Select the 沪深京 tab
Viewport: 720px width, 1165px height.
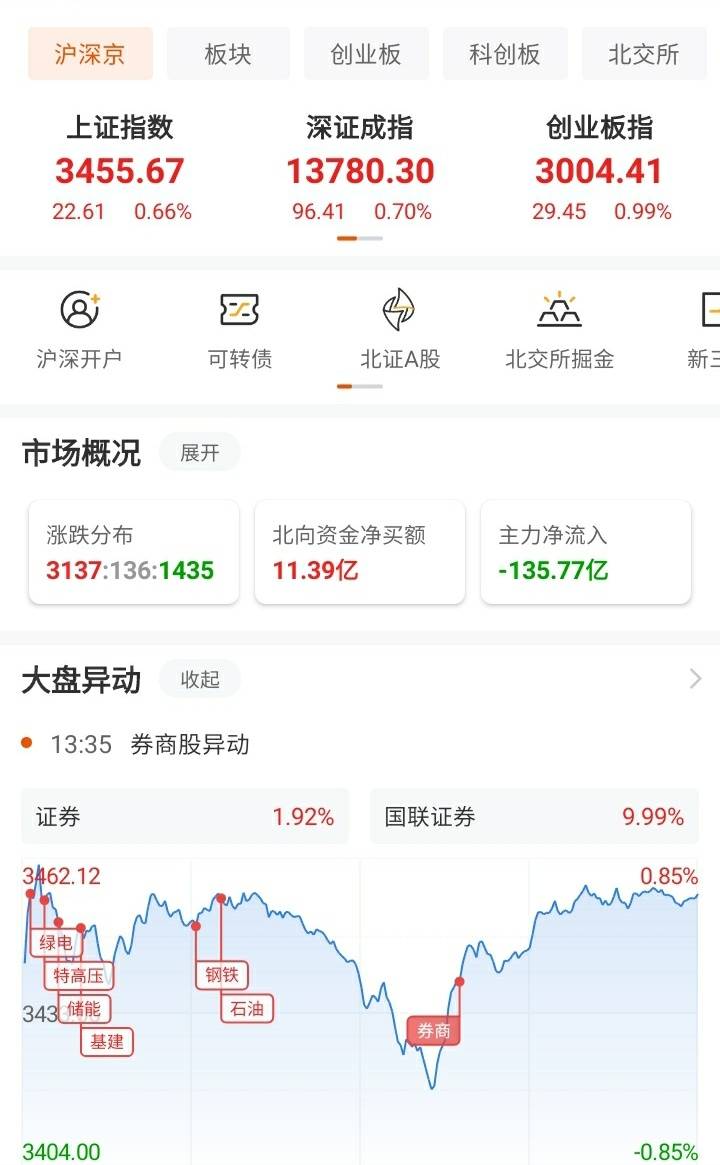tap(90, 53)
